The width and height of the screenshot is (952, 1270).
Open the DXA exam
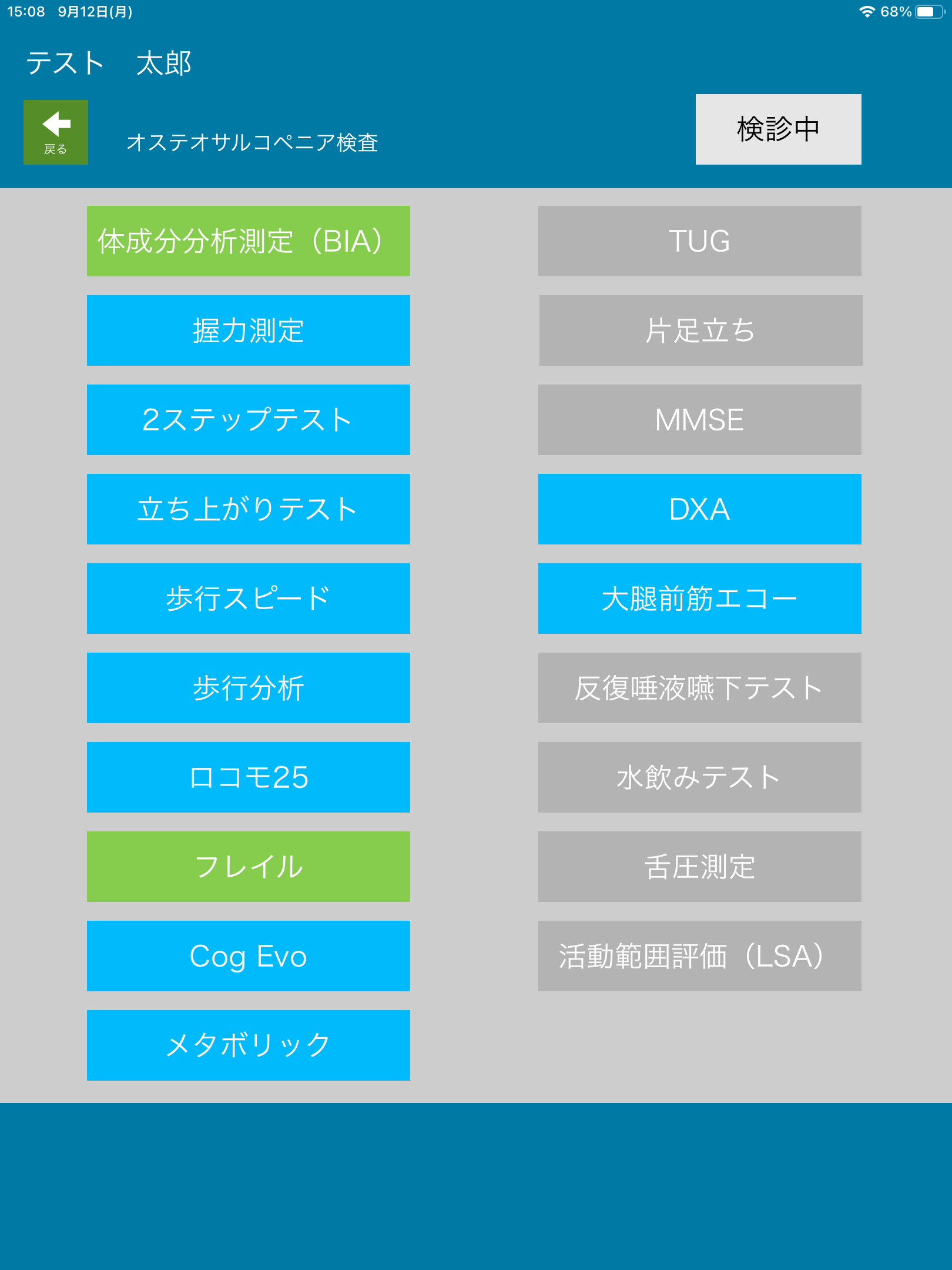pyautogui.click(x=699, y=509)
